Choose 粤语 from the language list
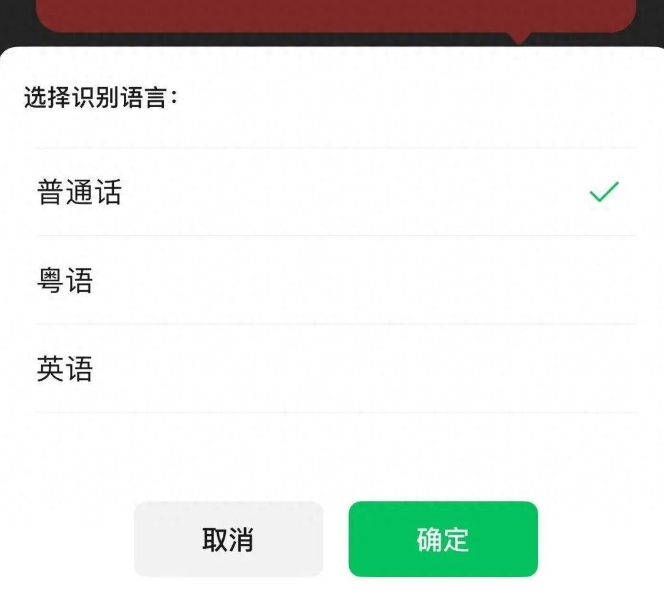The width and height of the screenshot is (664, 613). 66,281
